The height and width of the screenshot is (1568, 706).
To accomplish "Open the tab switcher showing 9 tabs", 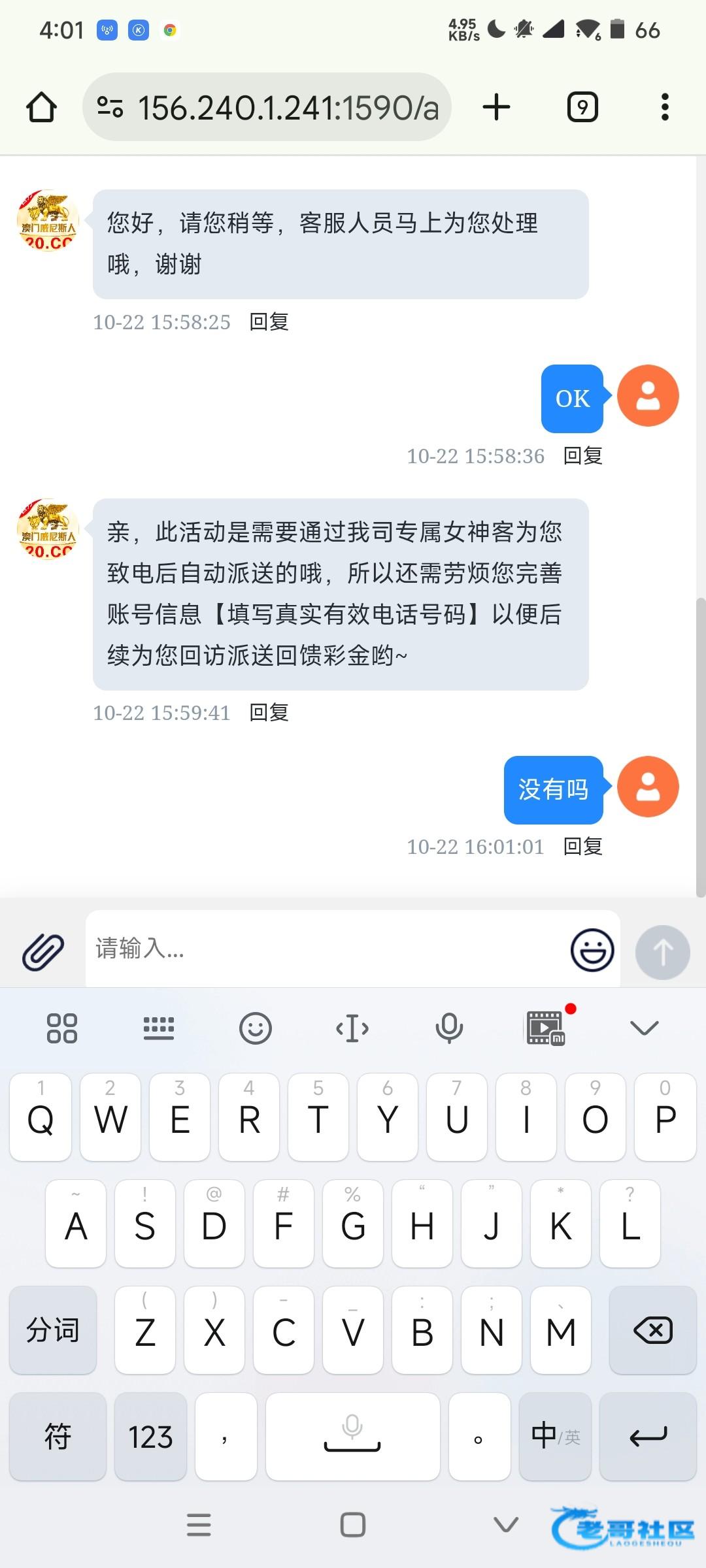I will [582, 107].
